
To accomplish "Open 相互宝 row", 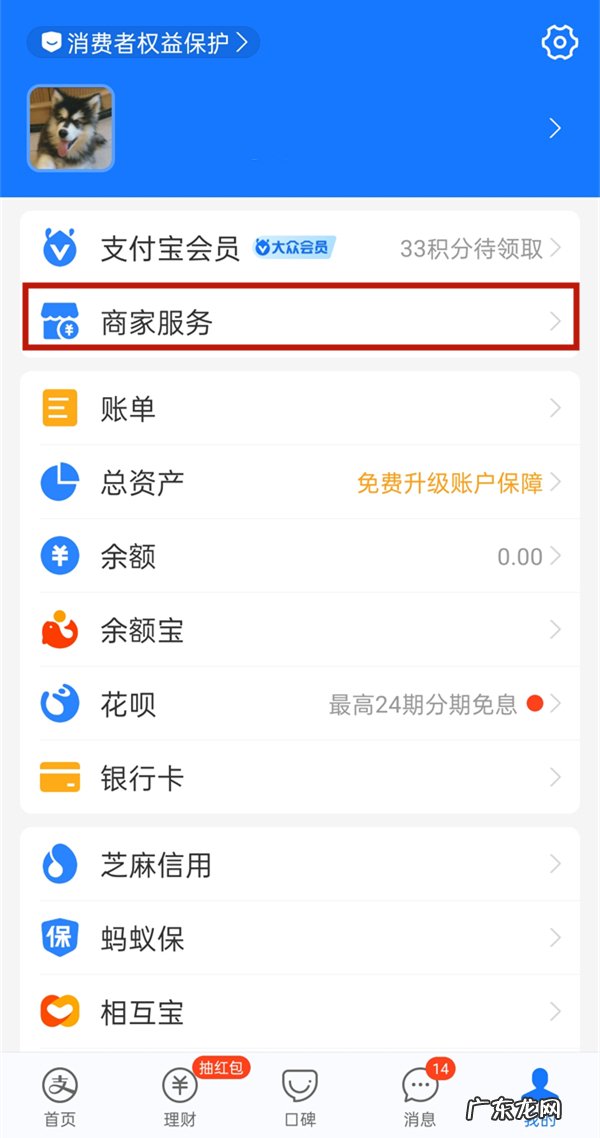I will pos(300,1012).
